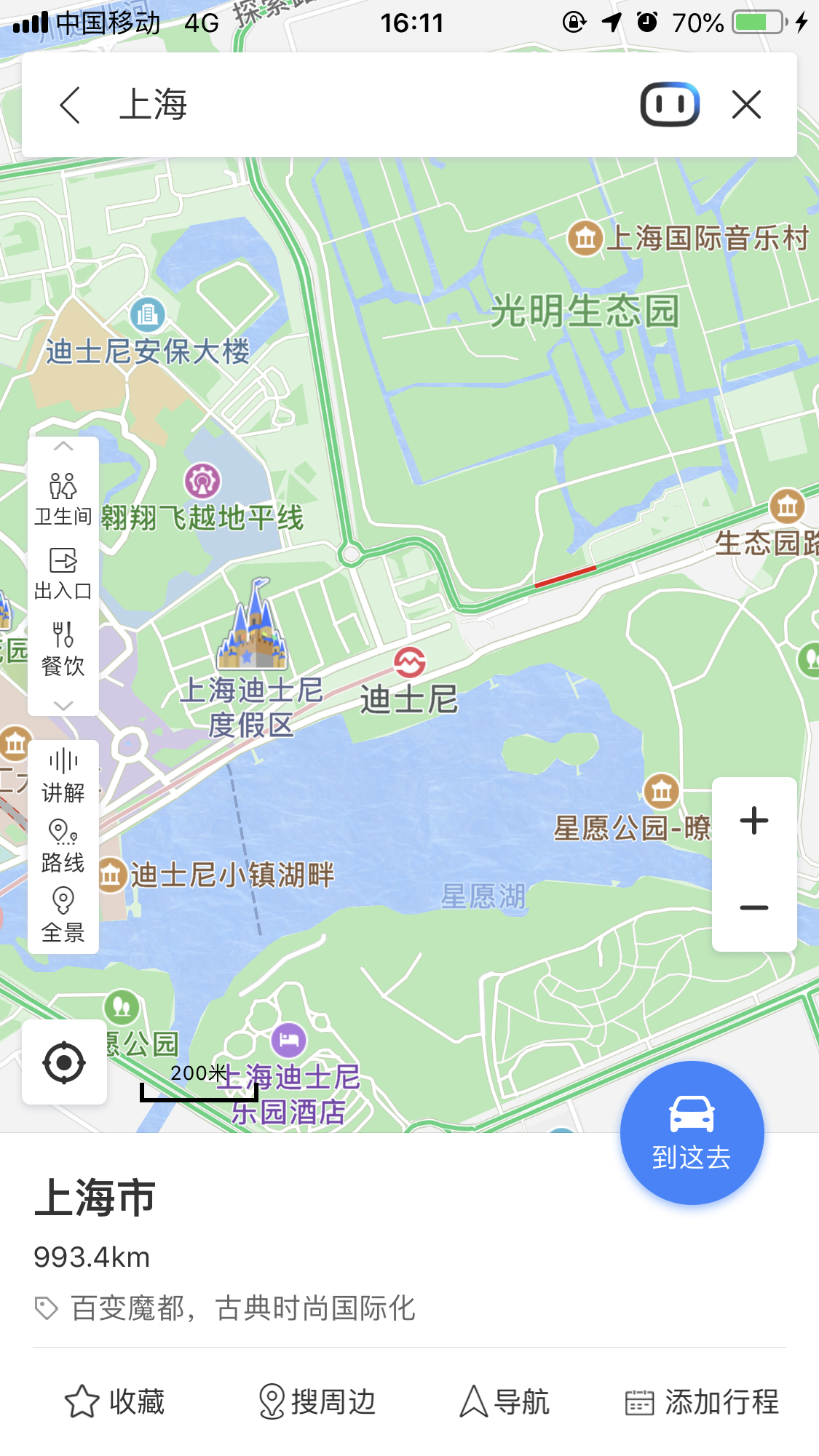Screen dimensions: 819x1456
Task: Expand the map tools panel downward arrow
Action: [63, 705]
